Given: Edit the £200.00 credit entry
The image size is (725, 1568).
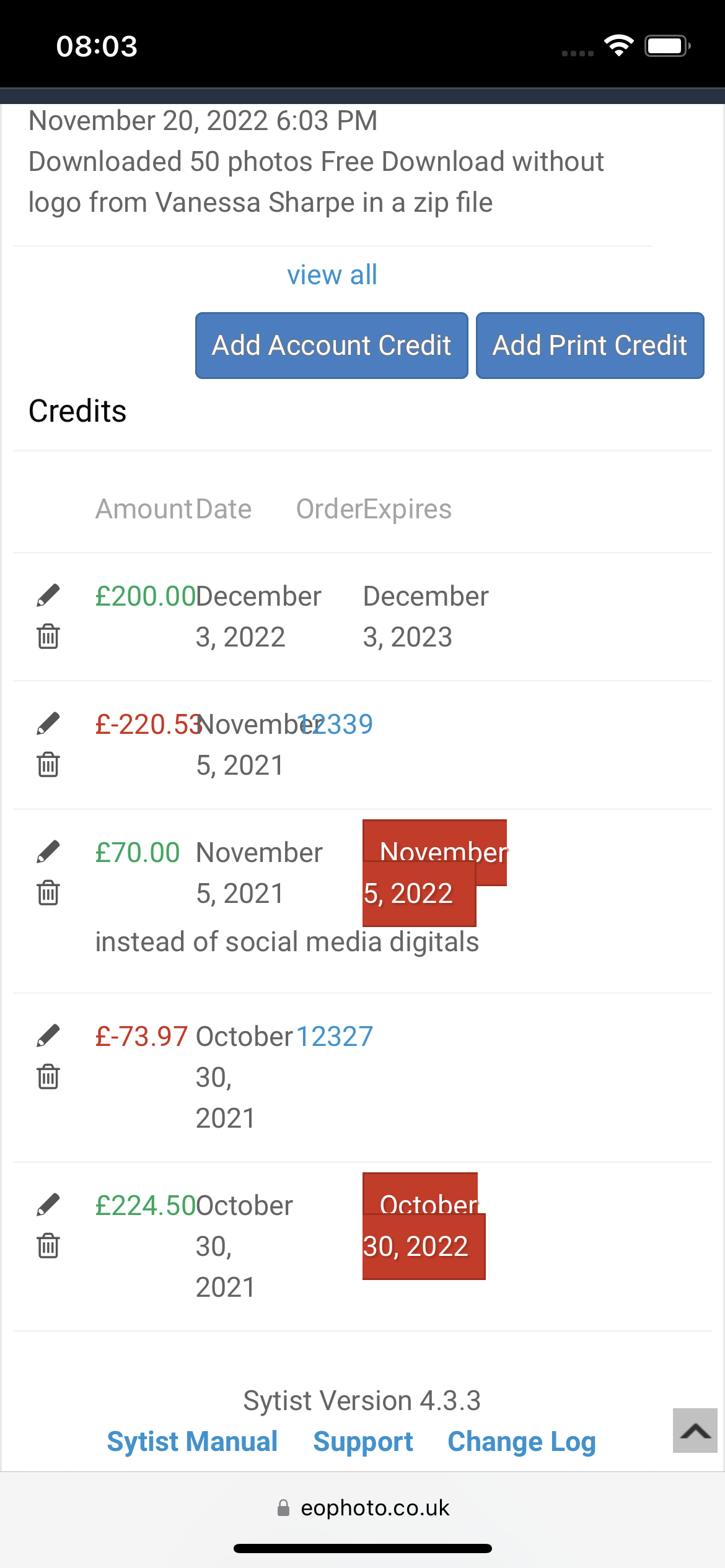Looking at the screenshot, I should coord(48,596).
